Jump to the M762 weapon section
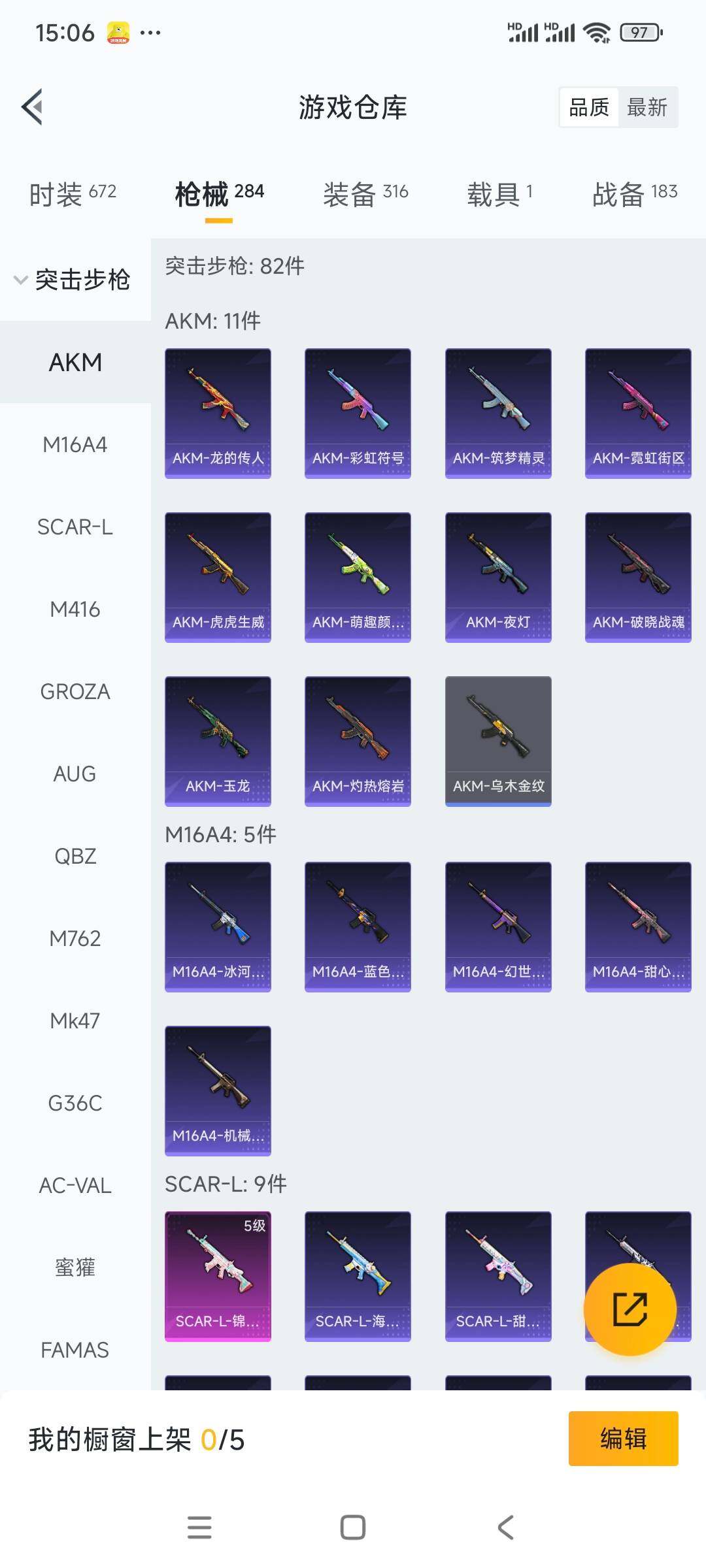This screenshot has width=706, height=1568. (x=75, y=938)
